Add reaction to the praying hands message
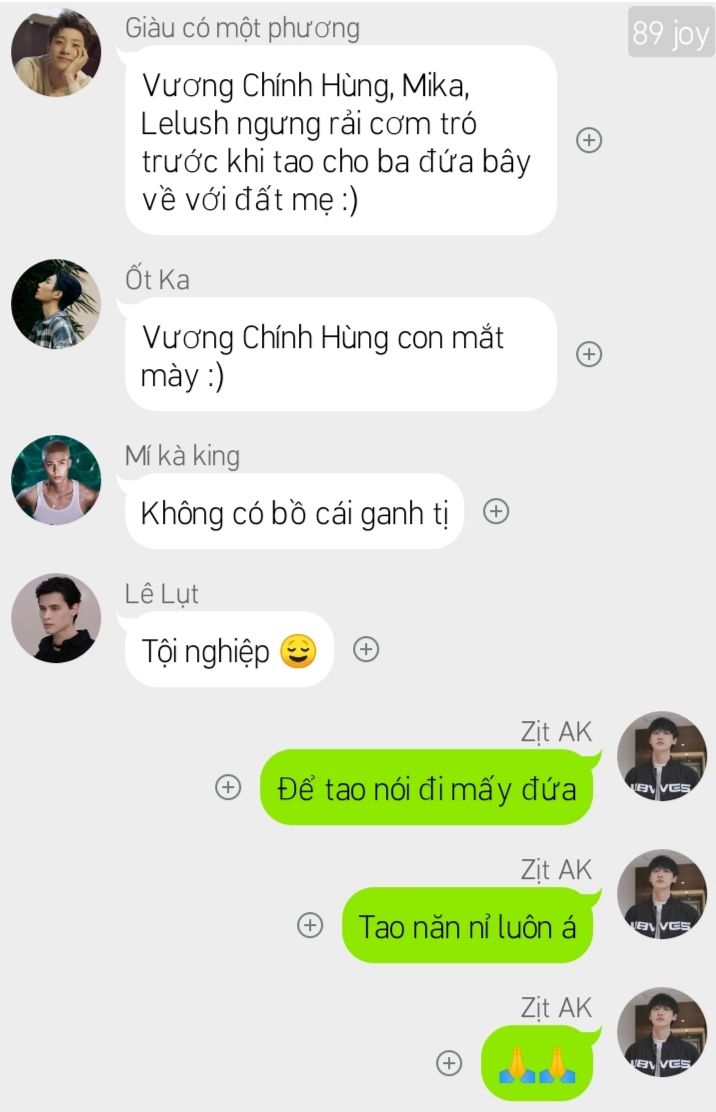Screen dimensions: 716x1112 pyautogui.click(x=450, y=1064)
